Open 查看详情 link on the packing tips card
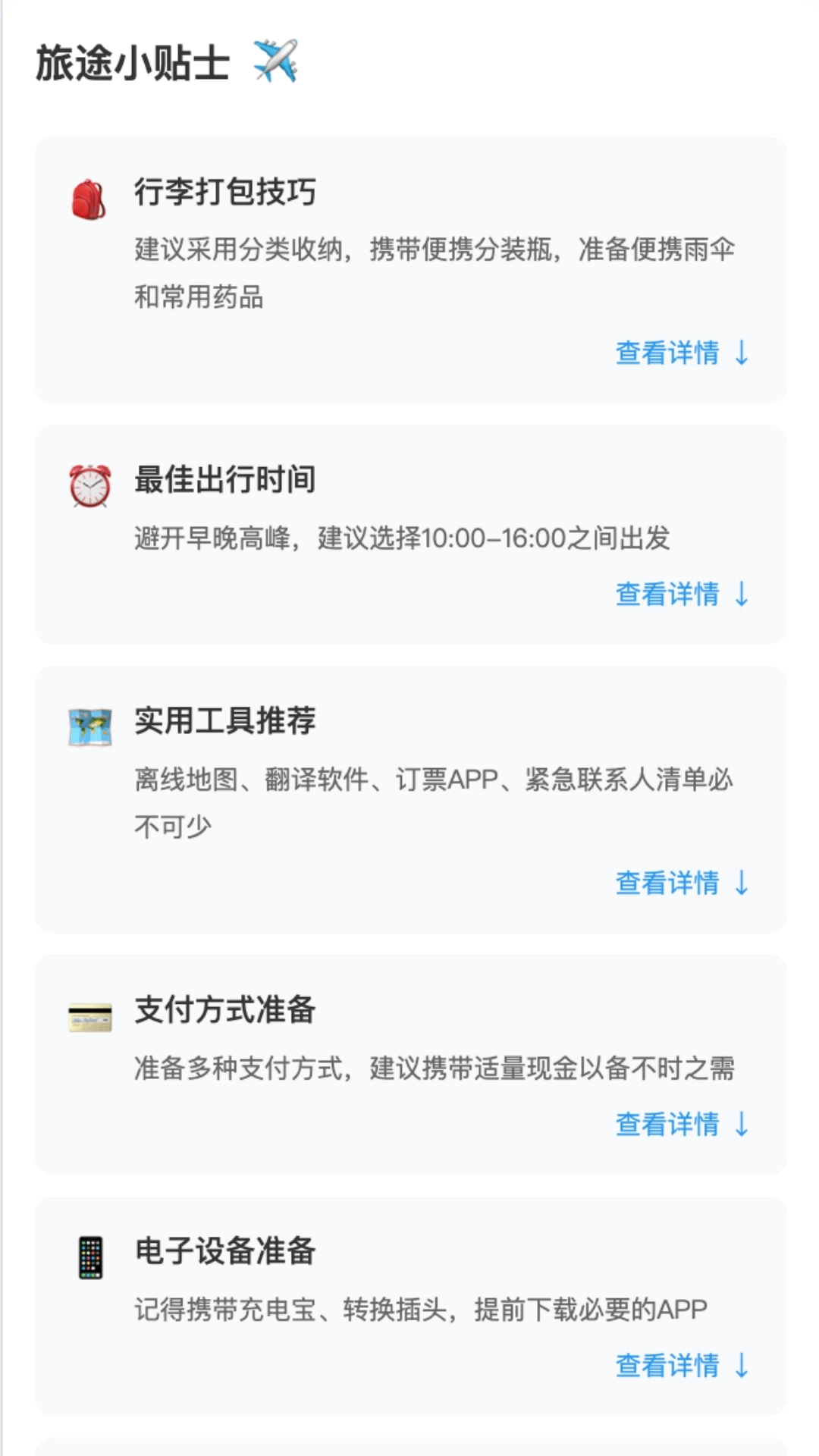The width and height of the screenshot is (819, 1456). [x=666, y=355]
